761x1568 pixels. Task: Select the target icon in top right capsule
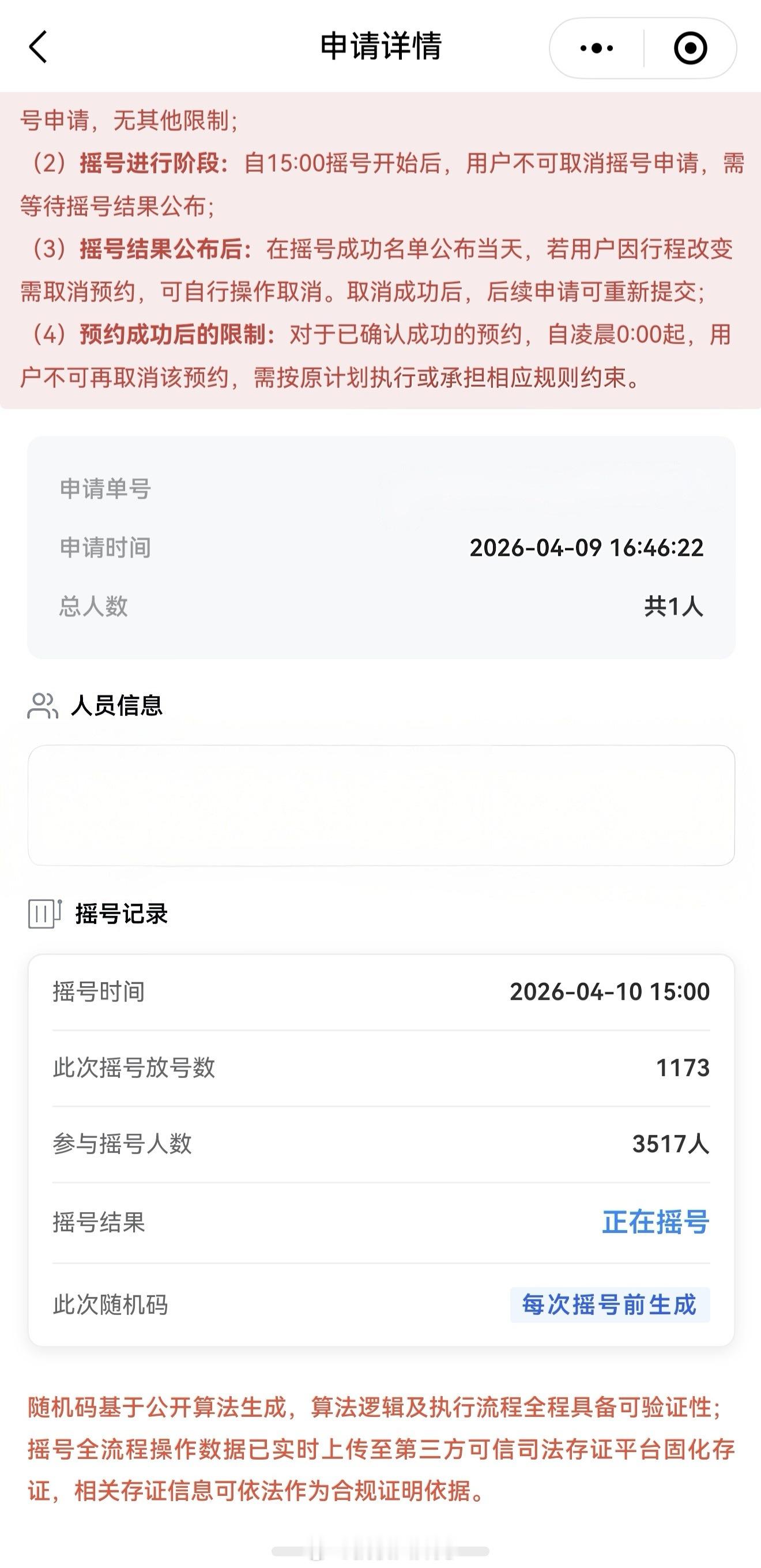click(691, 47)
